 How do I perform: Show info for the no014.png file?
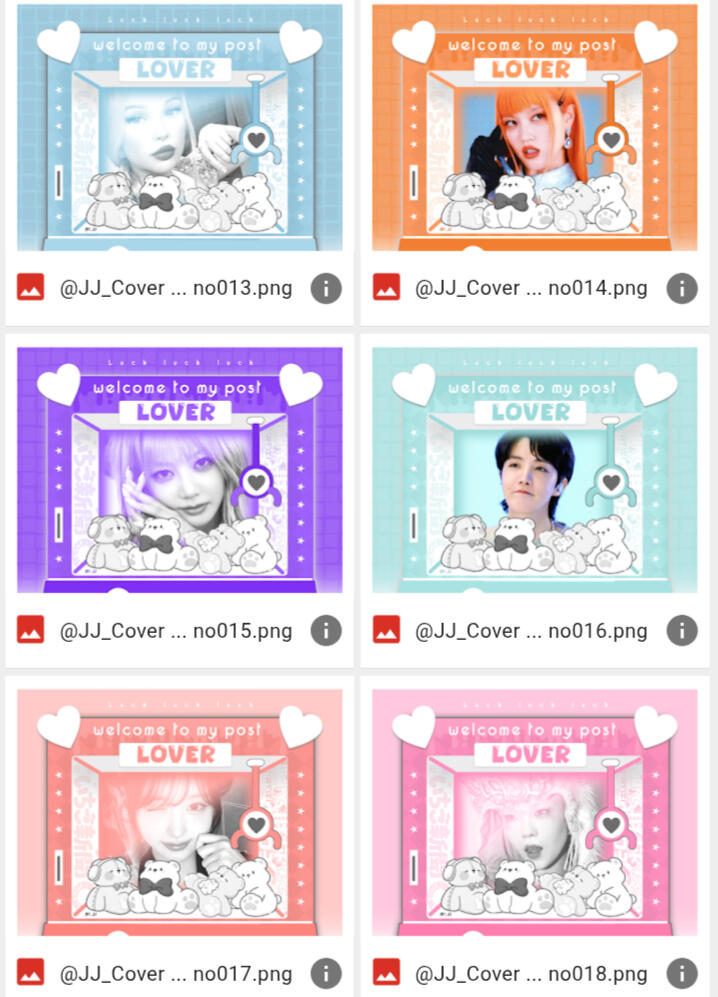click(682, 289)
